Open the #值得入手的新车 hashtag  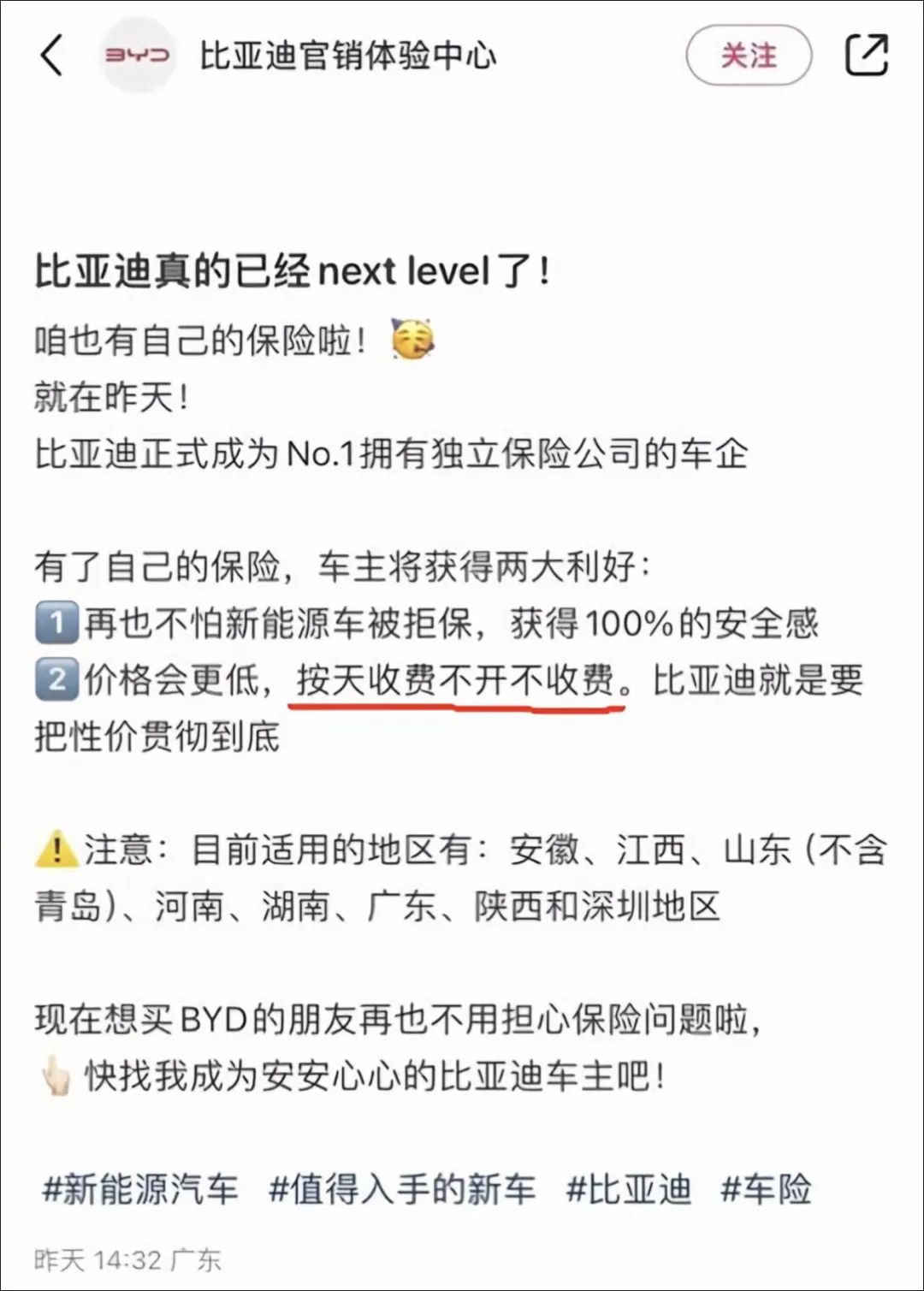(402, 1189)
